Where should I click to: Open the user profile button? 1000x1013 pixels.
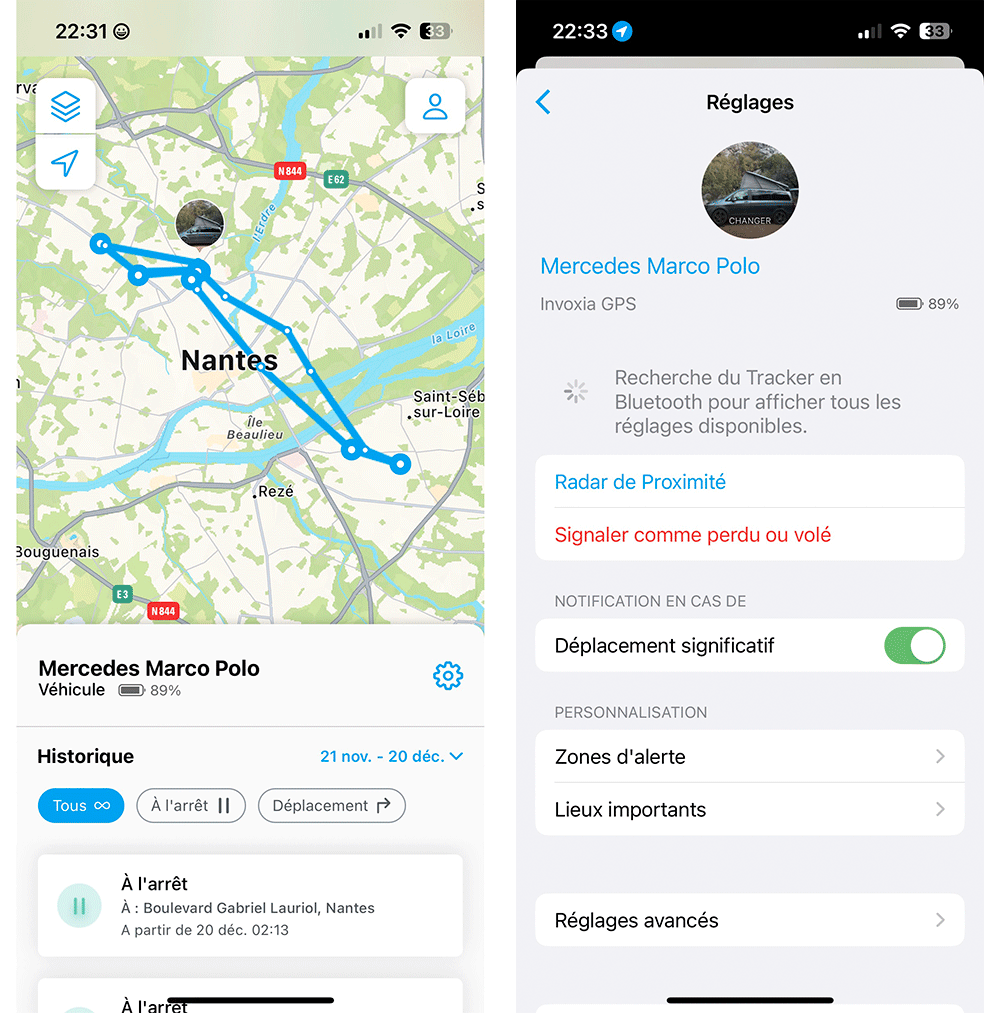click(435, 106)
